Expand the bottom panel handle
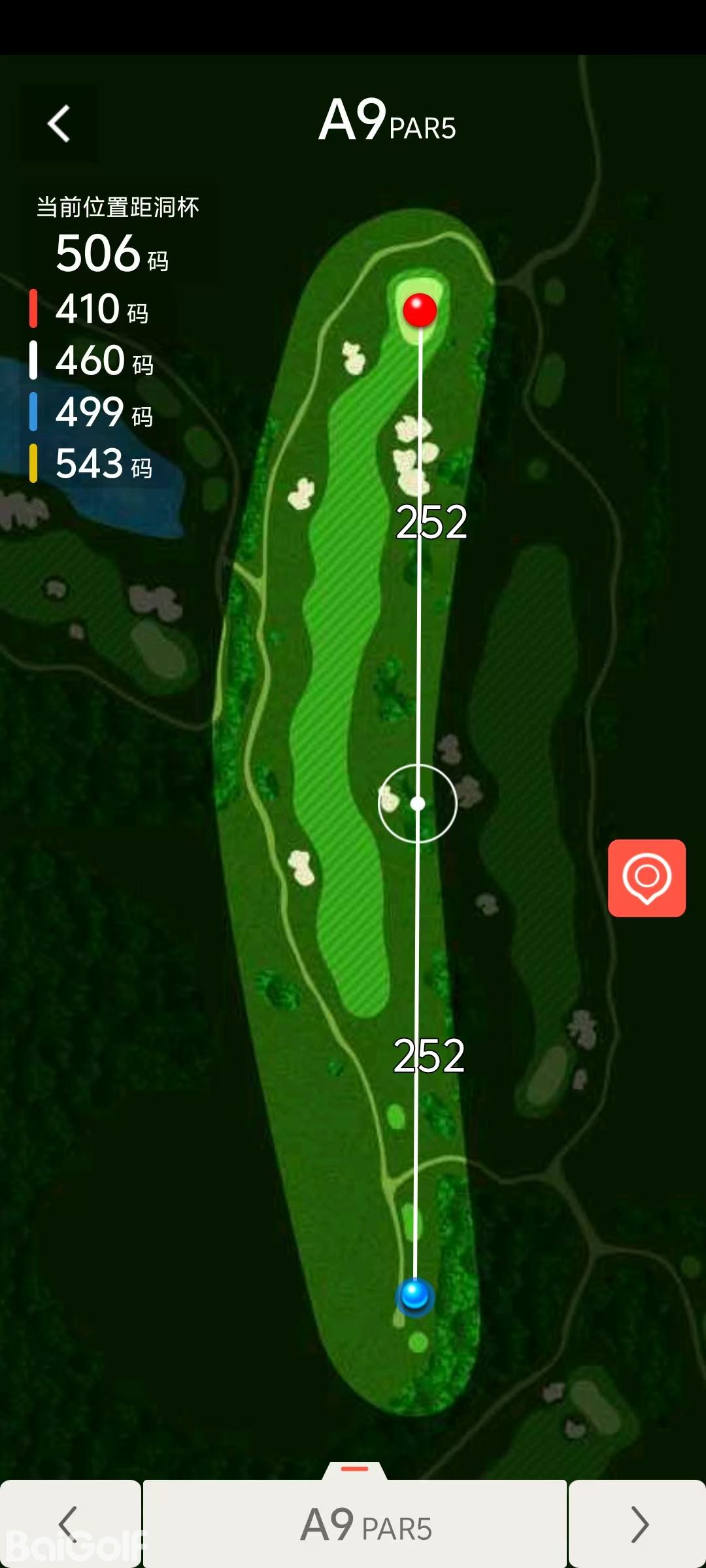Viewport: 706px width, 1568px height. [355, 1470]
